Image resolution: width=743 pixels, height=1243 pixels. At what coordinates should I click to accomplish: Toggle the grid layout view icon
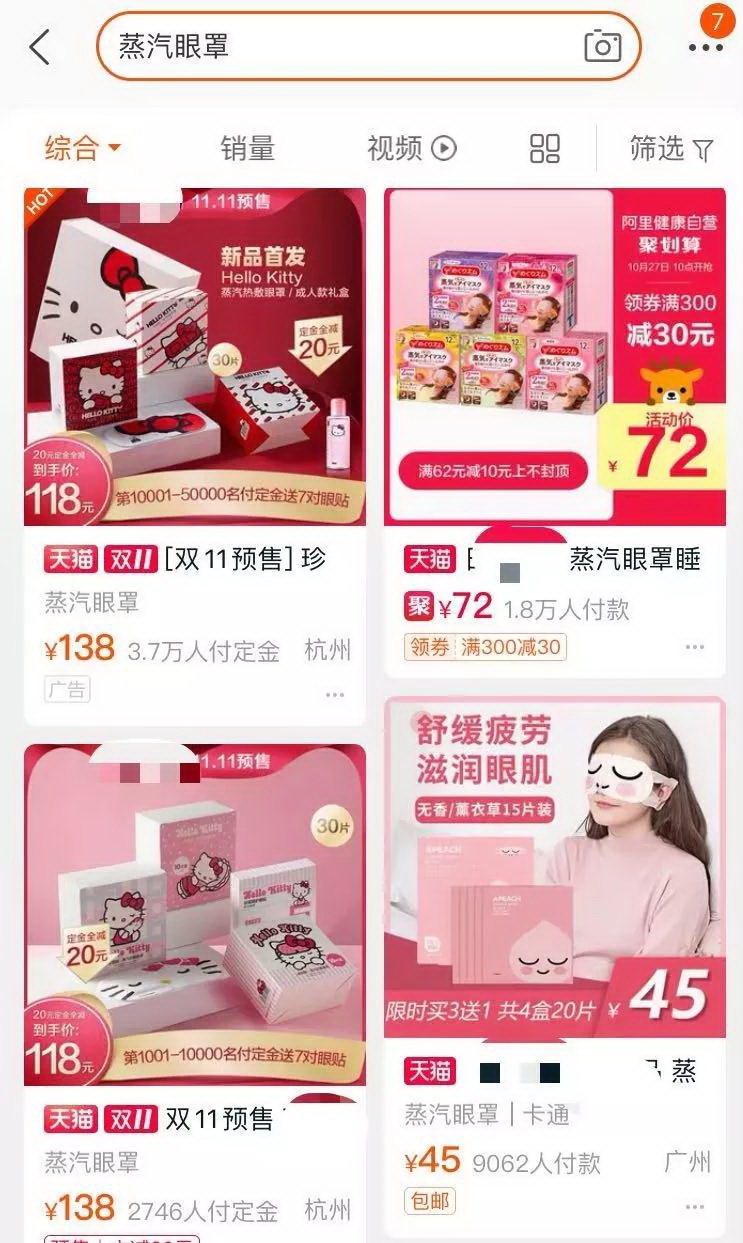544,149
